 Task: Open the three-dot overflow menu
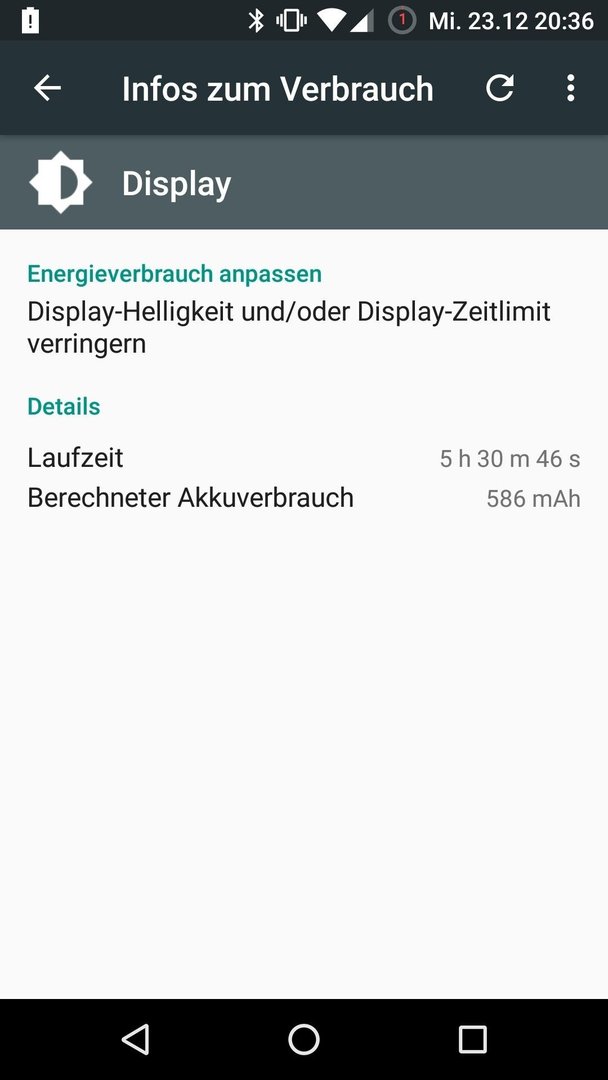tap(570, 88)
